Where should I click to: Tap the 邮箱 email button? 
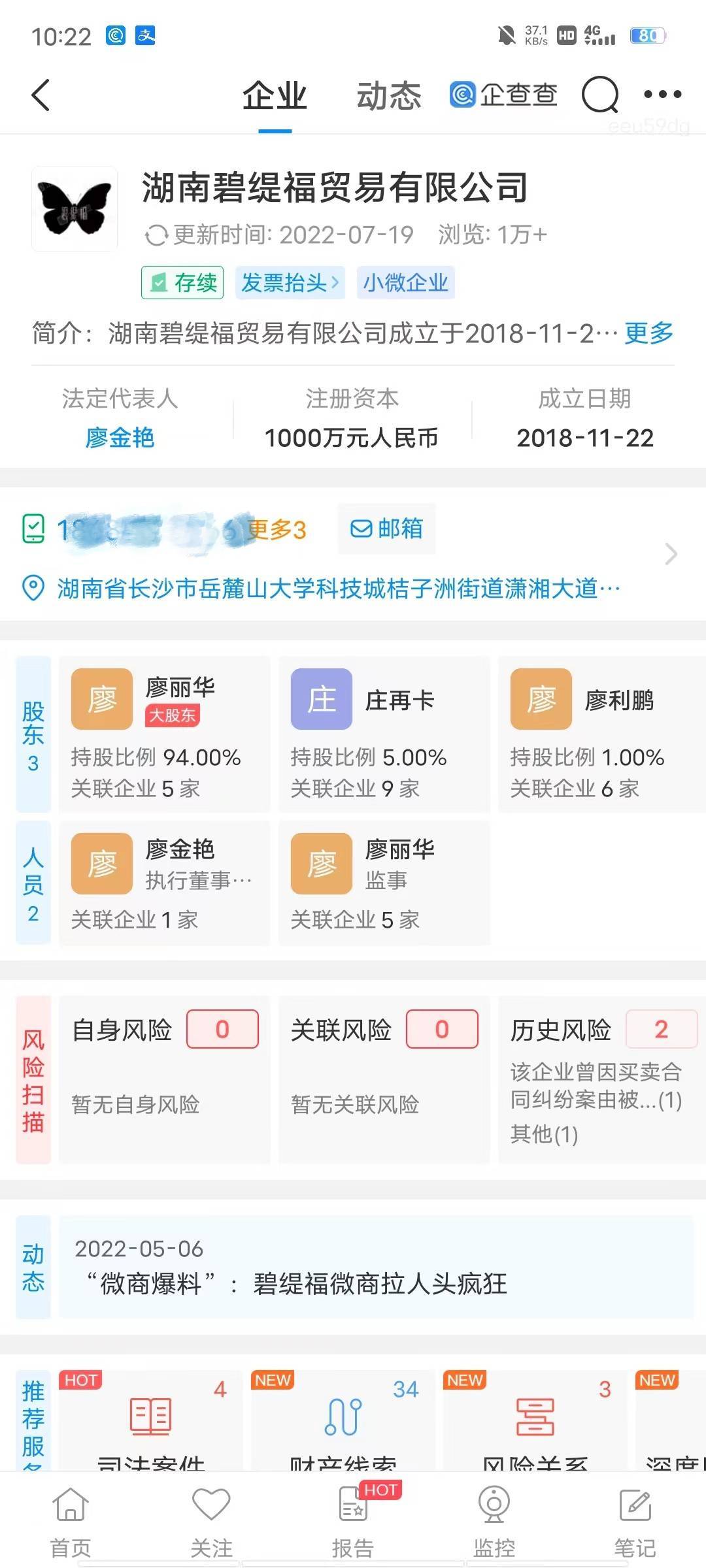tap(387, 529)
